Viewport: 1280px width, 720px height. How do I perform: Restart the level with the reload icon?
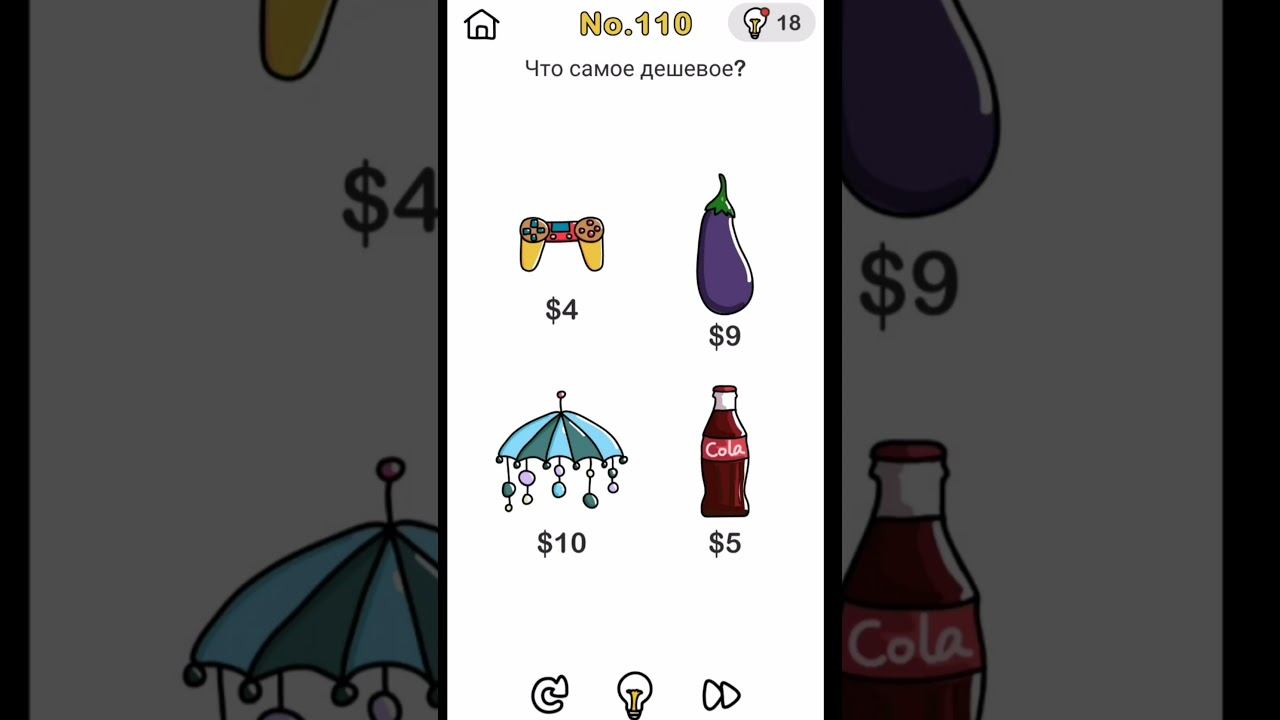pyautogui.click(x=550, y=693)
